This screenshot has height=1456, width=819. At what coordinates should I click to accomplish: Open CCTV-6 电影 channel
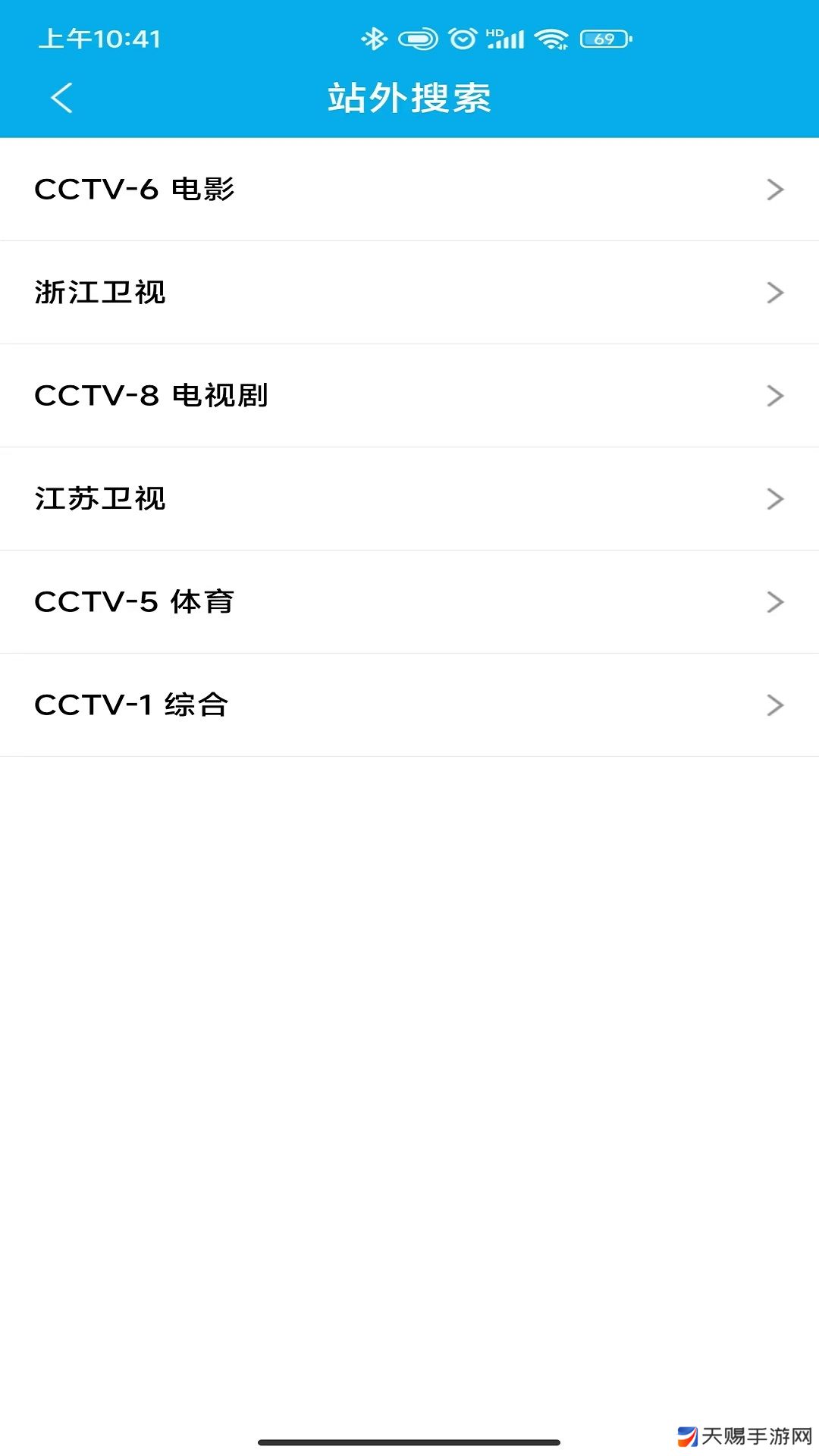409,190
